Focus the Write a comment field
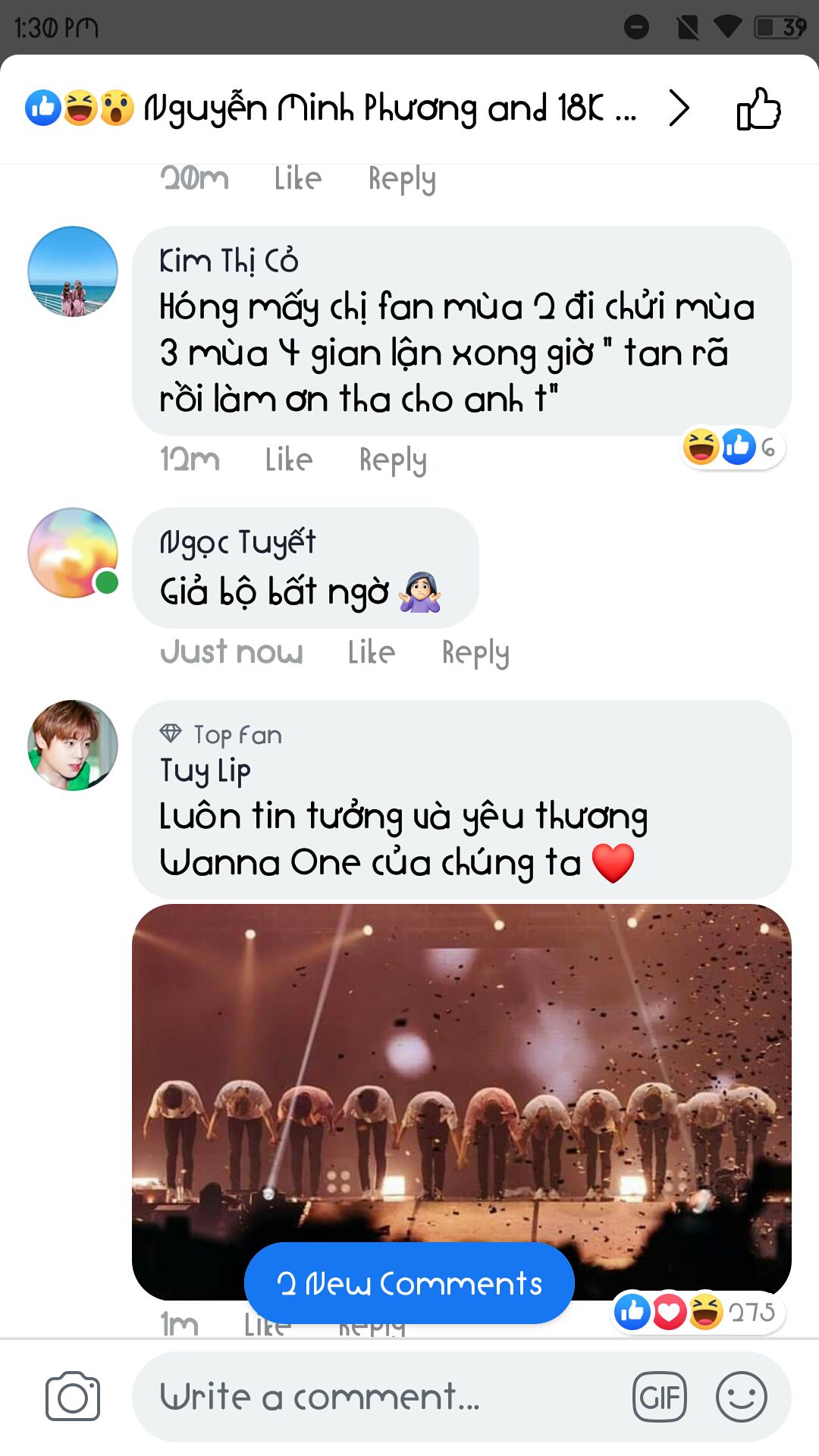 379,1396
